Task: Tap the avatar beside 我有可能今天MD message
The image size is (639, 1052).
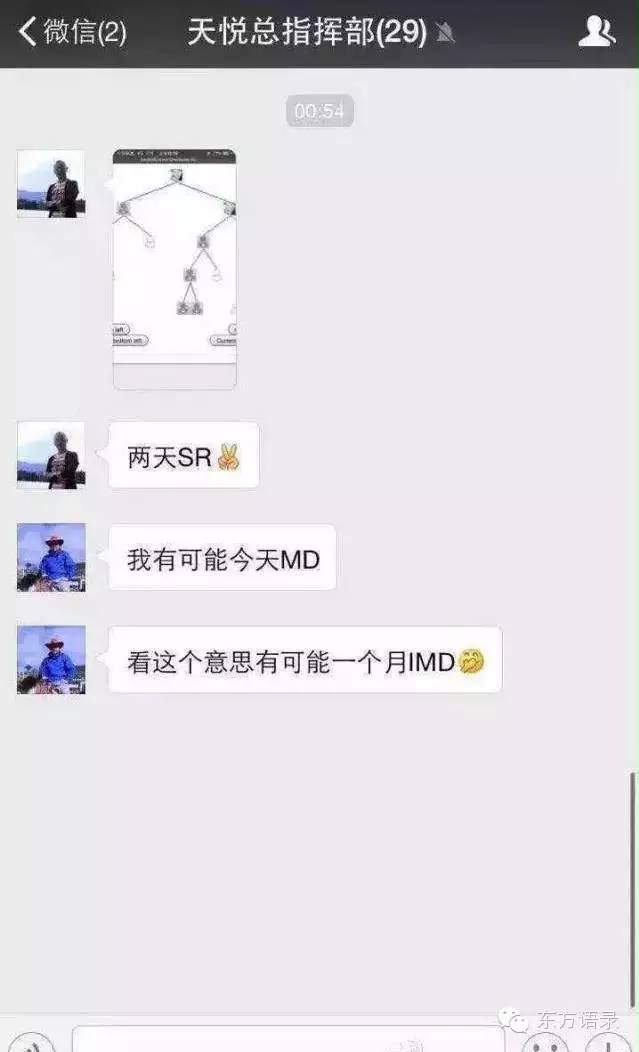Action: (x=51, y=558)
